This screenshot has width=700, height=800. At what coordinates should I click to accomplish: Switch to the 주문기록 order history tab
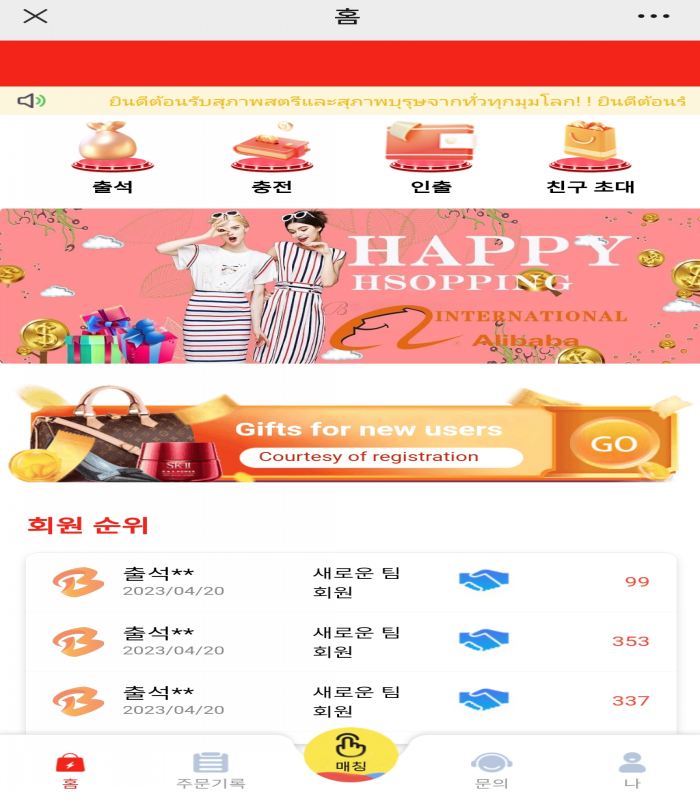210,771
